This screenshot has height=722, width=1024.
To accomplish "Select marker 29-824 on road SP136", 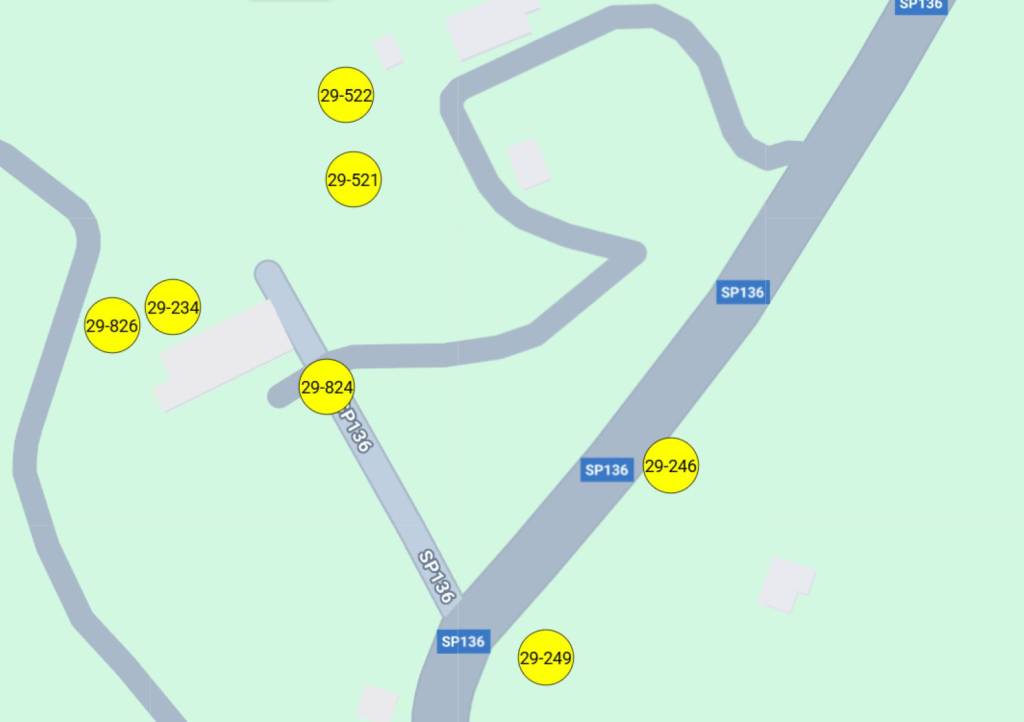I will (327, 387).
